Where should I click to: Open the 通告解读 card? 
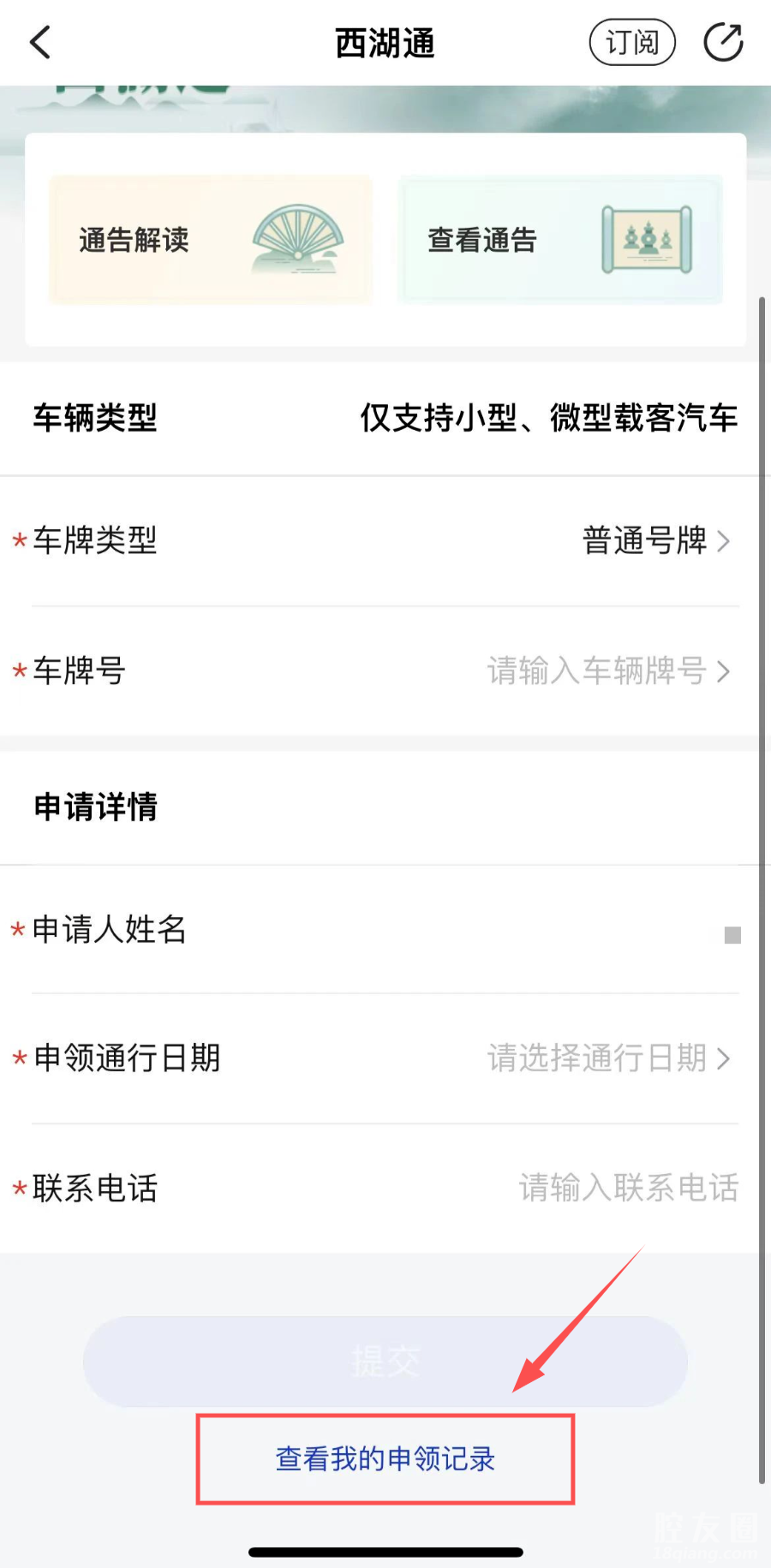tap(211, 240)
